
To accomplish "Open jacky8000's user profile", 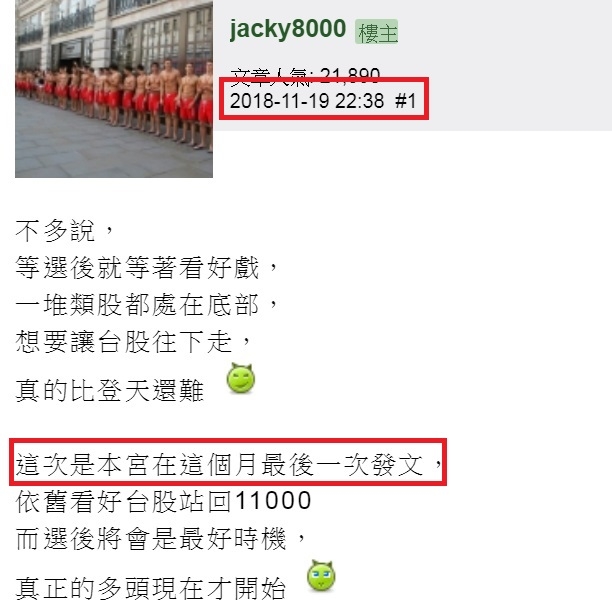I will coord(288,30).
